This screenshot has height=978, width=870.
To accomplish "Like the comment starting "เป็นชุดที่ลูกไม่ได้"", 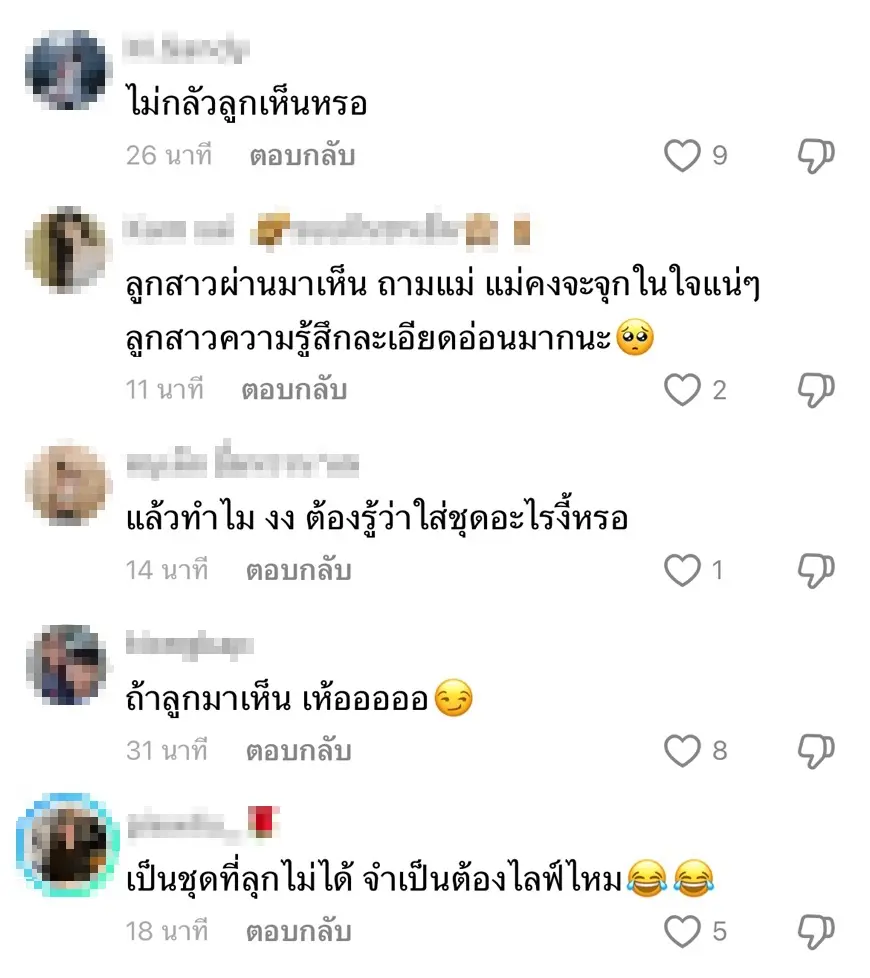I will [x=683, y=932].
